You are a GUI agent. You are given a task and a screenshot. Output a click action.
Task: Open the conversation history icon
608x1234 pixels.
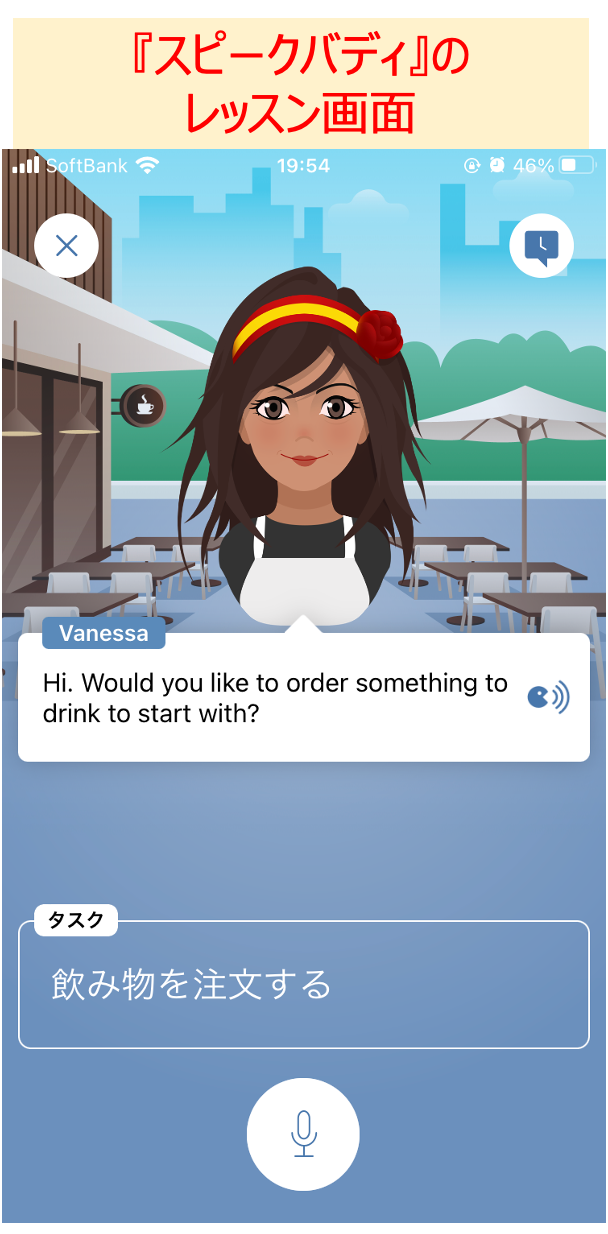pyautogui.click(x=541, y=246)
